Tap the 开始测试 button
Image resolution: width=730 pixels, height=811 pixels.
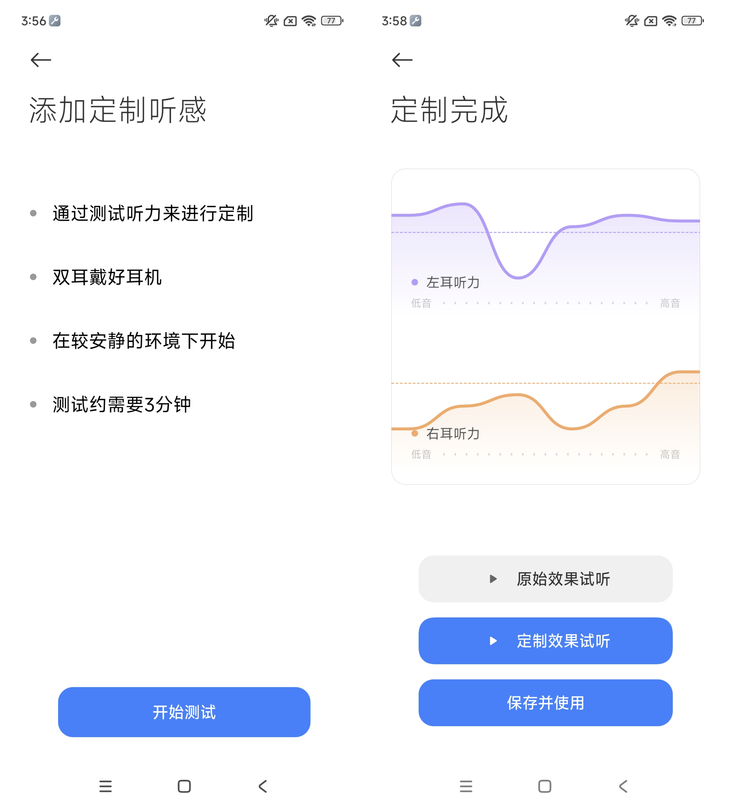pyautogui.click(x=184, y=712)
